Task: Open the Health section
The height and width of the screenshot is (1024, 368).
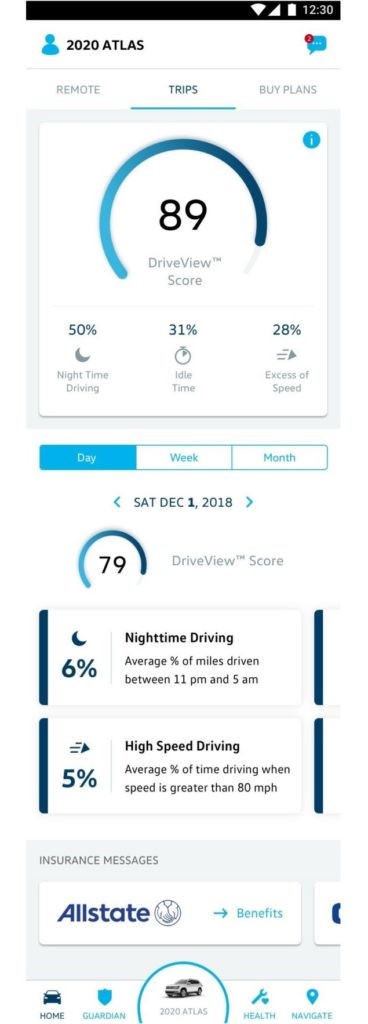Action: pyautogui.click(x=259, y=1004)
